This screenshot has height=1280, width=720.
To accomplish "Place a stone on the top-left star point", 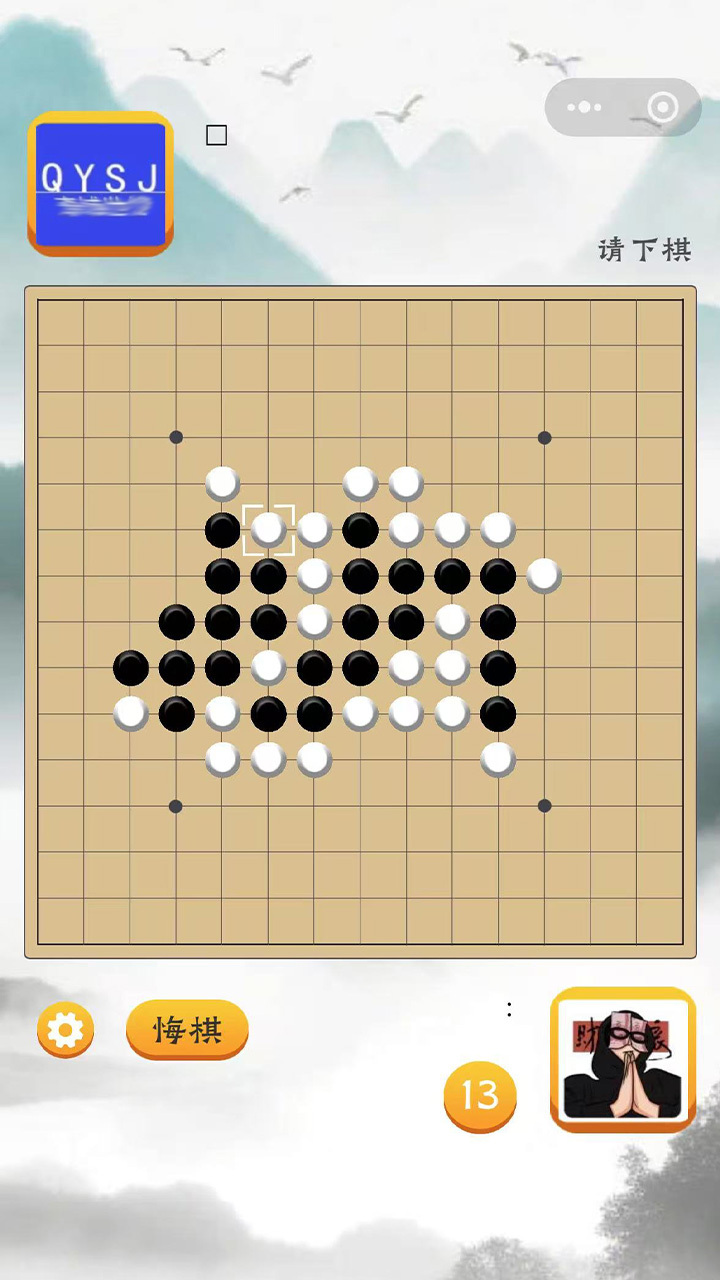I will point(176,437).
